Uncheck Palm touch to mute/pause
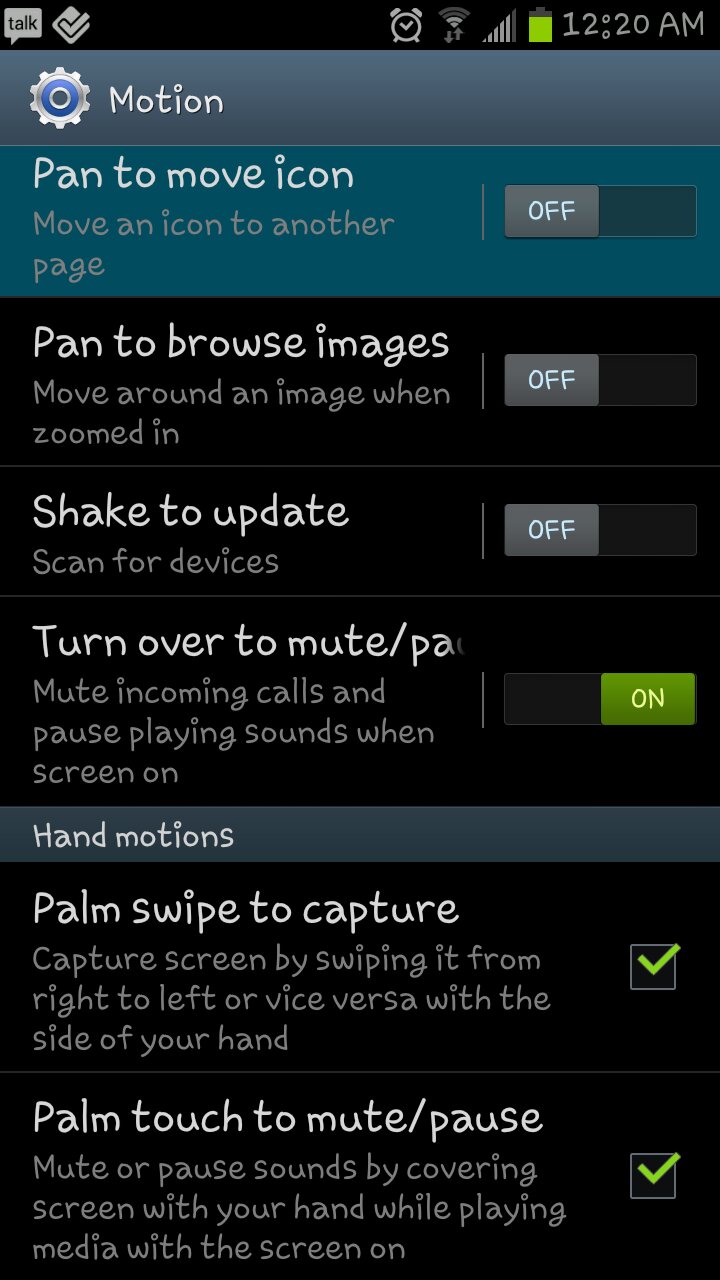 [x=654, y=1176]
